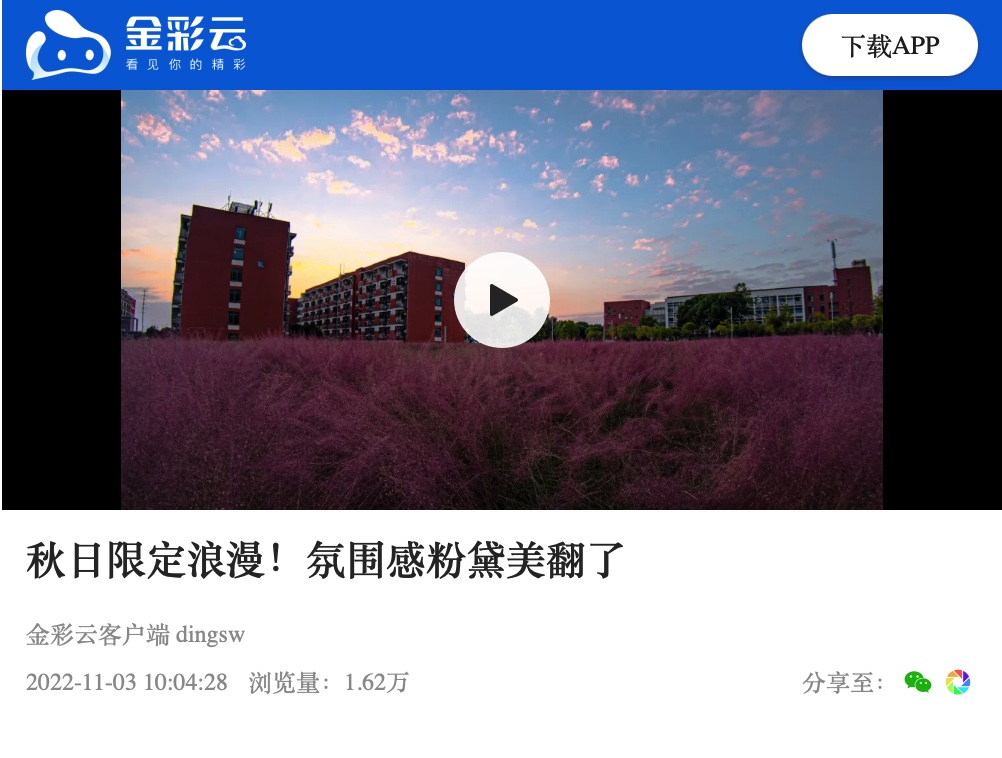Tap the 下载APP button
This screenshot has width=1002, height=758.
(889, 46)
